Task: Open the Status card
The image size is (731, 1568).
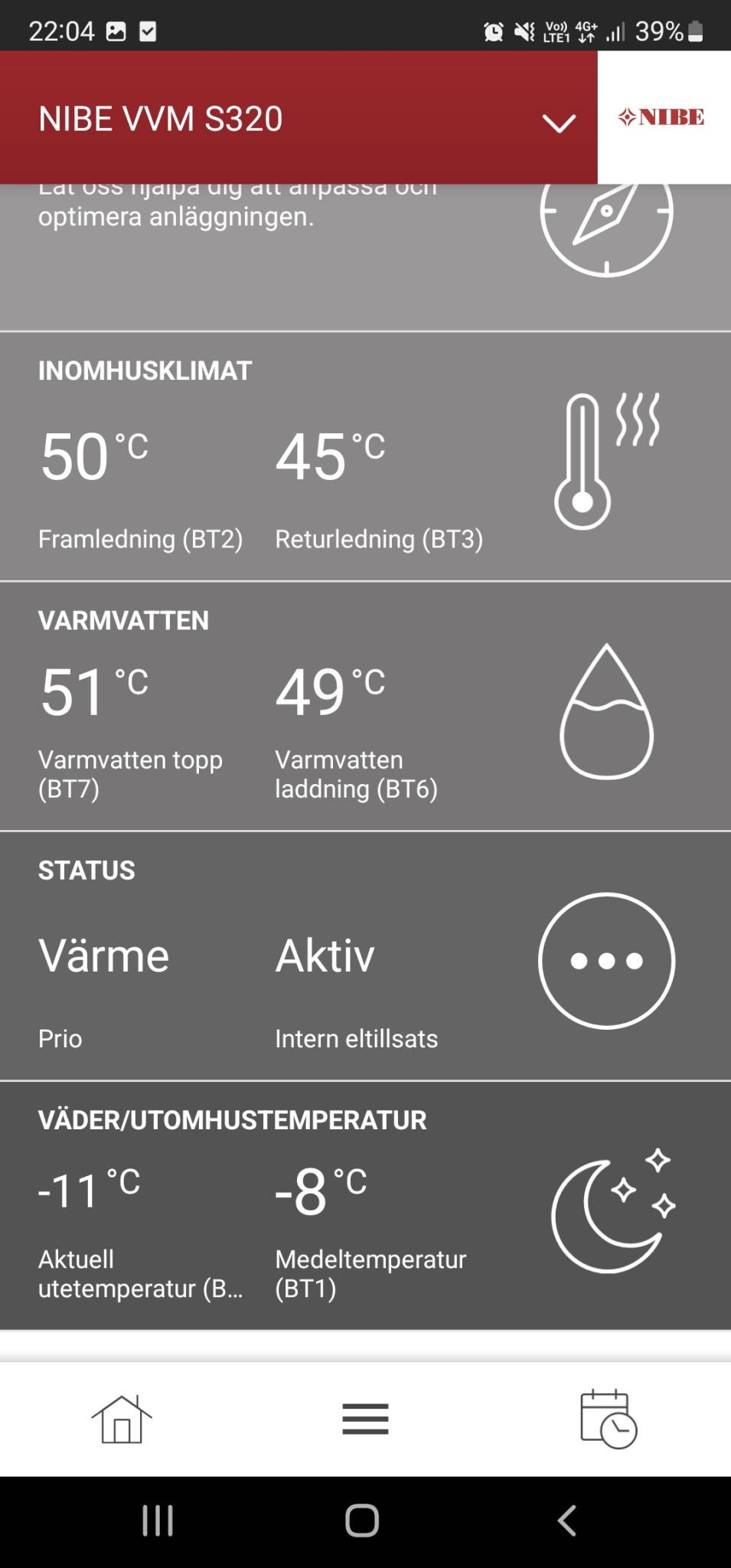Action: tap(365, 956)
